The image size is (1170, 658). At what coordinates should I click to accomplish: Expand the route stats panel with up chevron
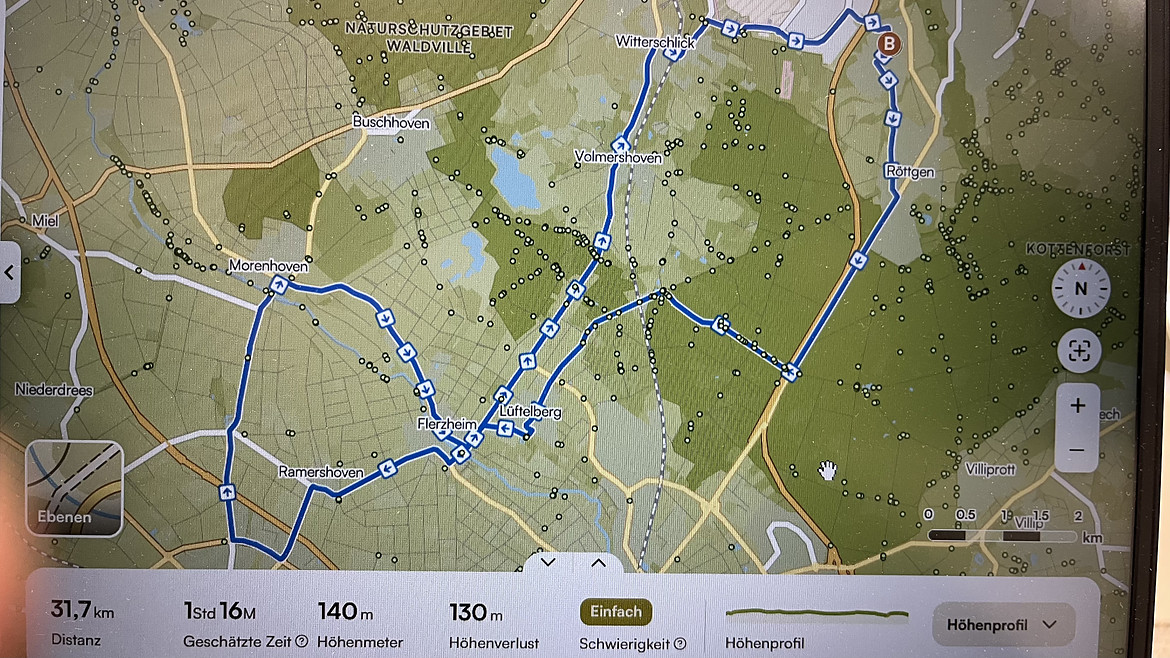[x=598, y=563]
